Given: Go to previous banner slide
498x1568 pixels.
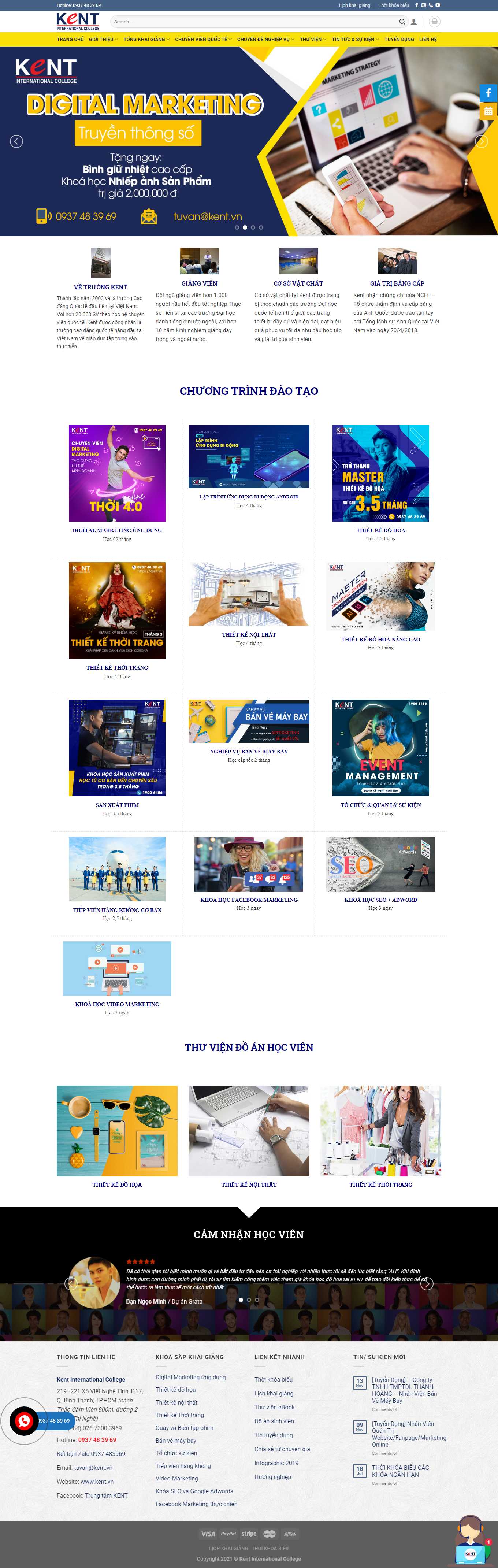Looking at the screenshot, I should (x=16, y=141).
